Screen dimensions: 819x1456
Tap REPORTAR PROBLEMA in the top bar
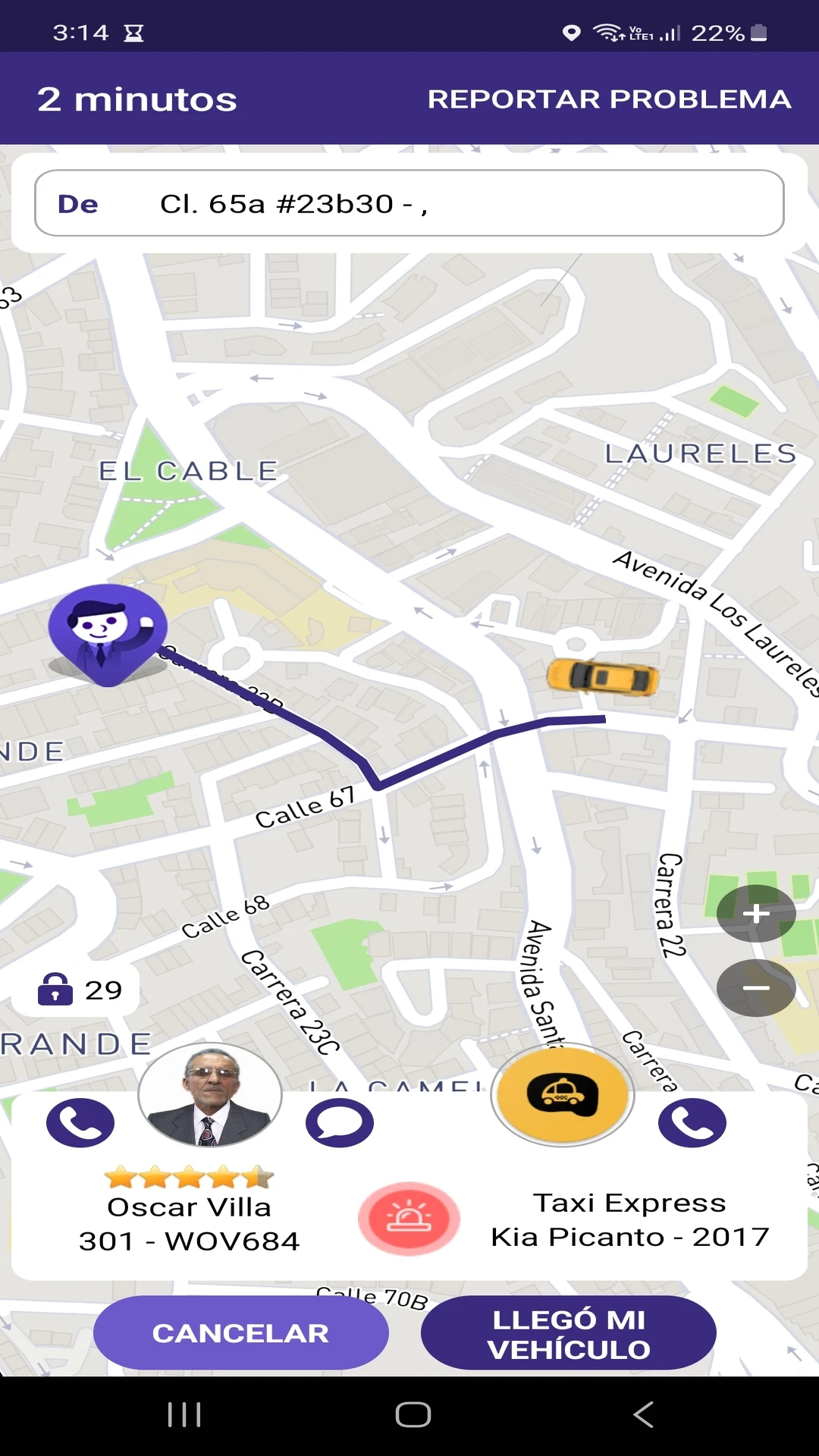click(609, 99)
